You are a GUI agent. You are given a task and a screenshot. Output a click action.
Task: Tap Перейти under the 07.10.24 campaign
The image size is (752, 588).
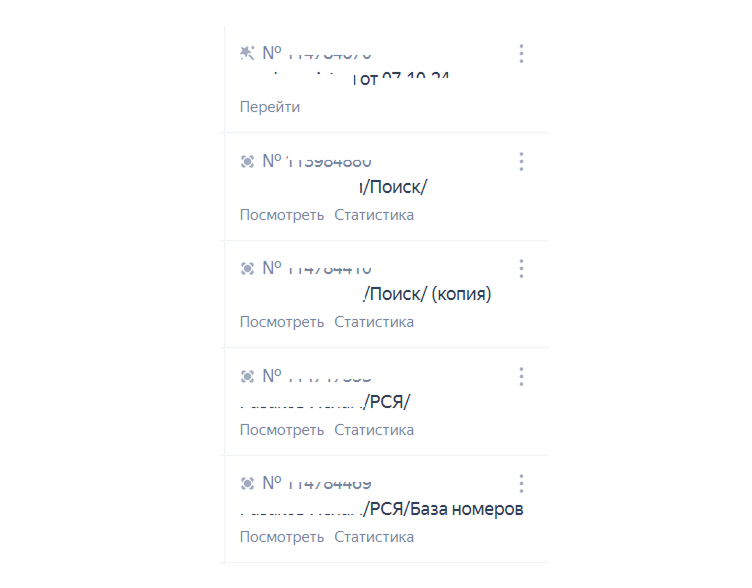pyautogui.click(x=270, y=107)
